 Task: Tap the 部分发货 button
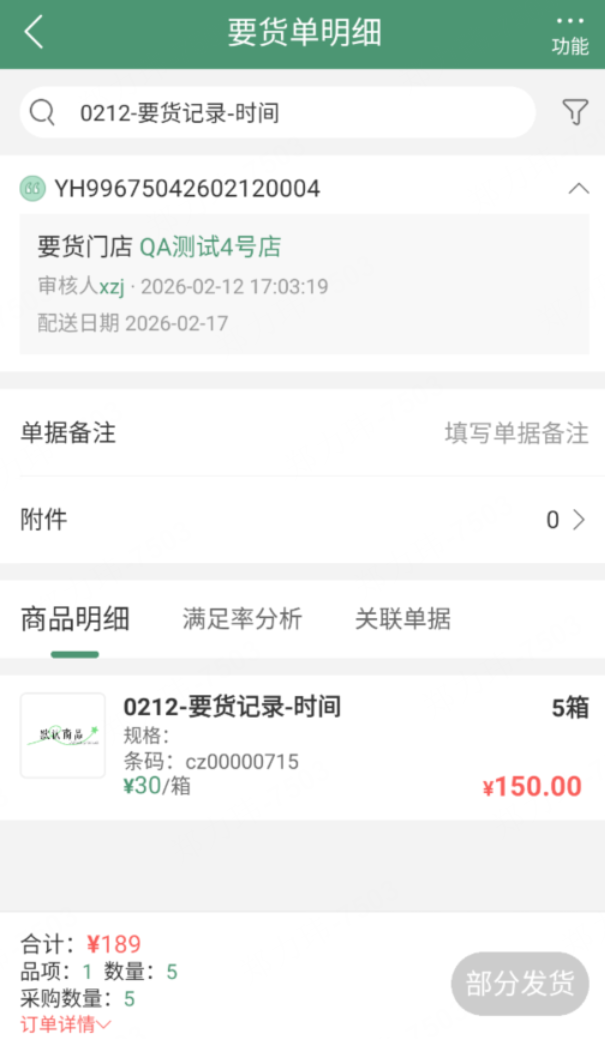(520, 984)
